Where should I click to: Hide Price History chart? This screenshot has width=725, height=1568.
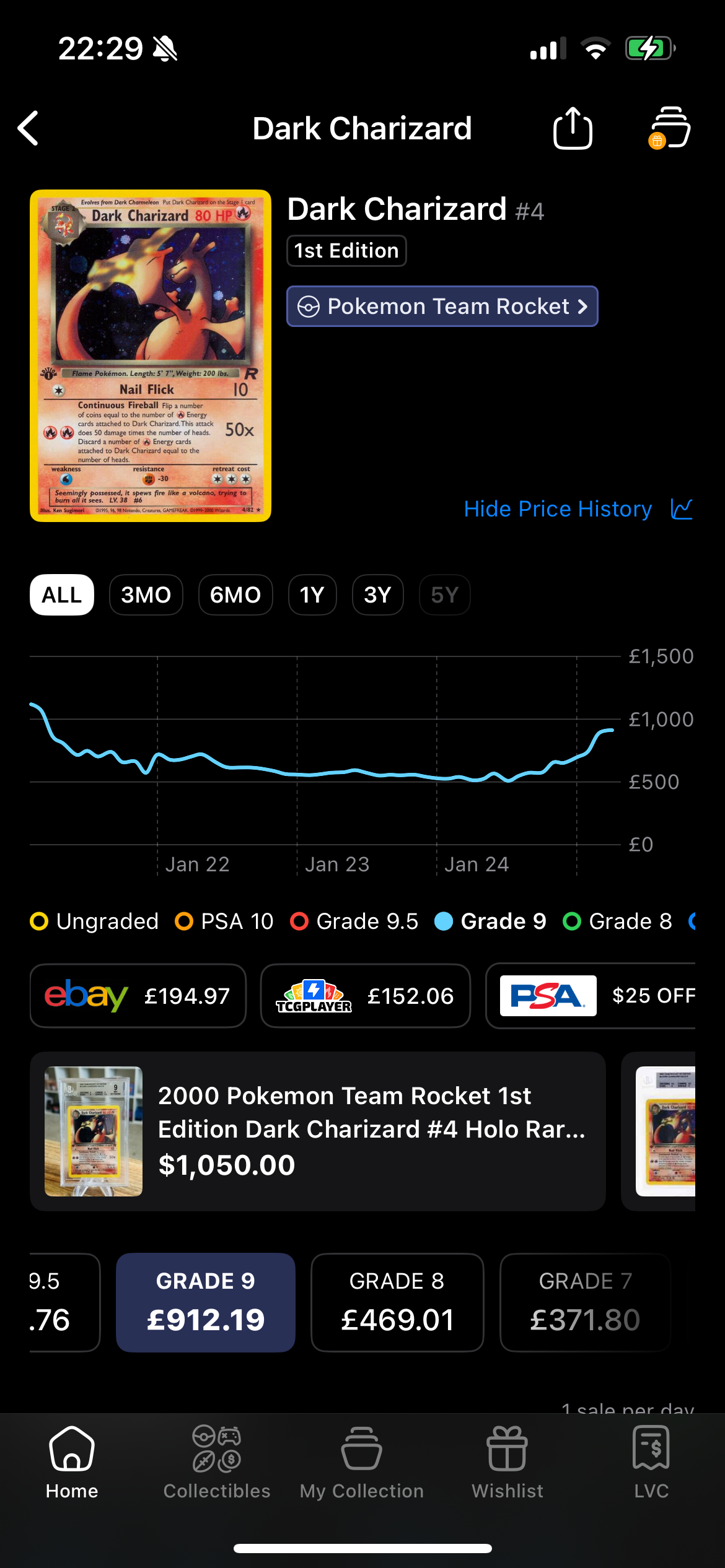click(x=578, y=509)
